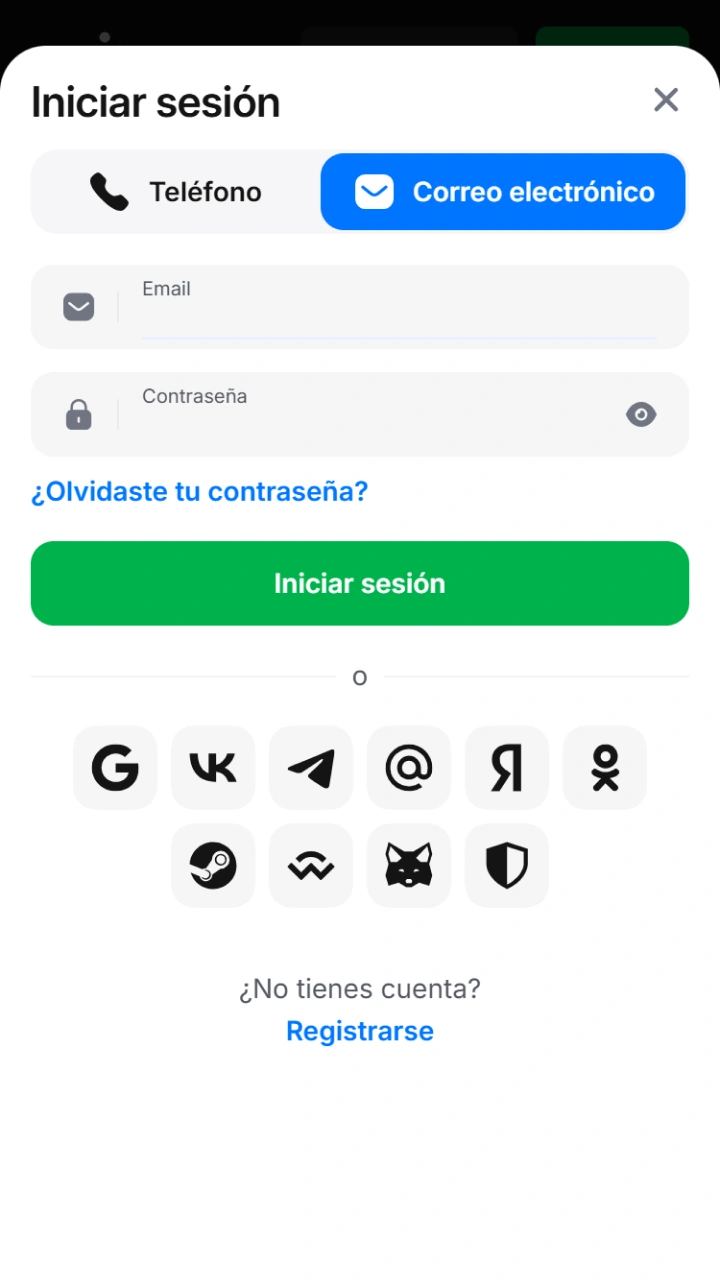The height and width of the screenshot is (1280, 720).
Task: Tap the green Iniciar sesión button
Action: pyautogui.click(x=360, y=583)
